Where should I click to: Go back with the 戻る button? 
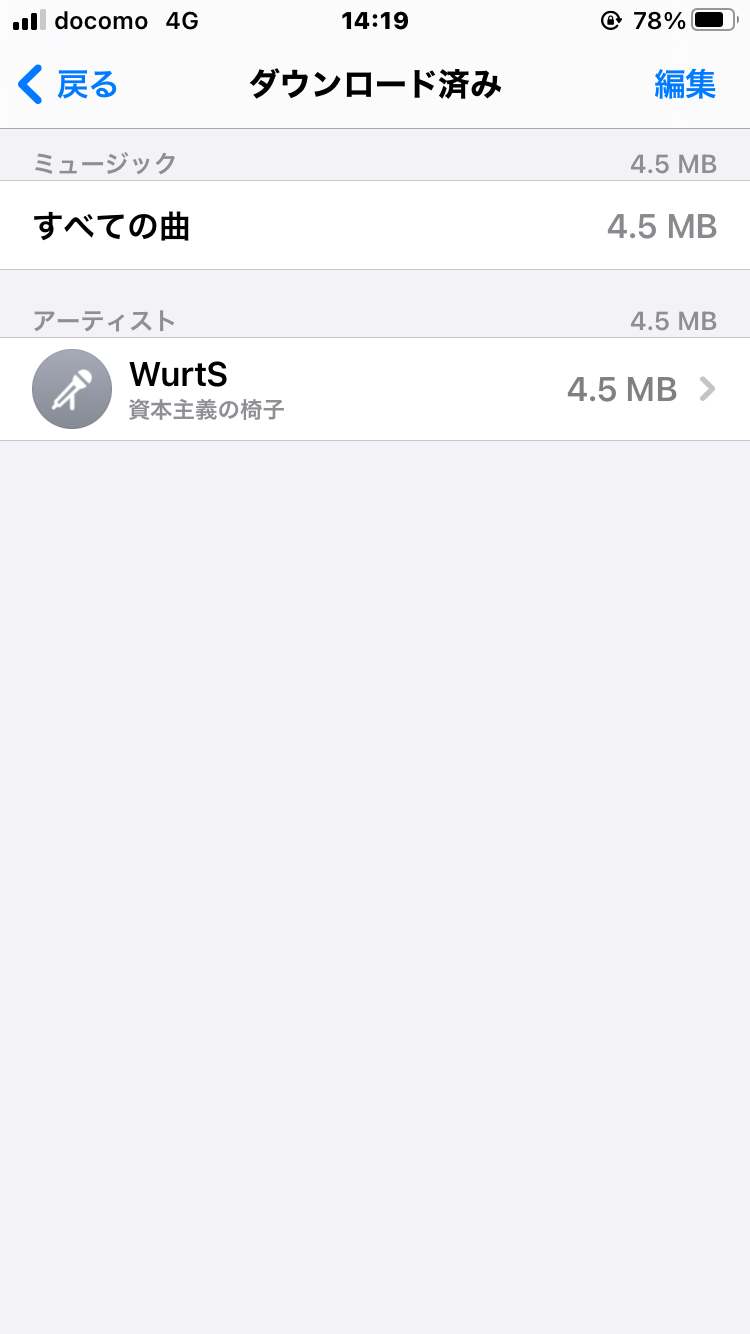68,85
